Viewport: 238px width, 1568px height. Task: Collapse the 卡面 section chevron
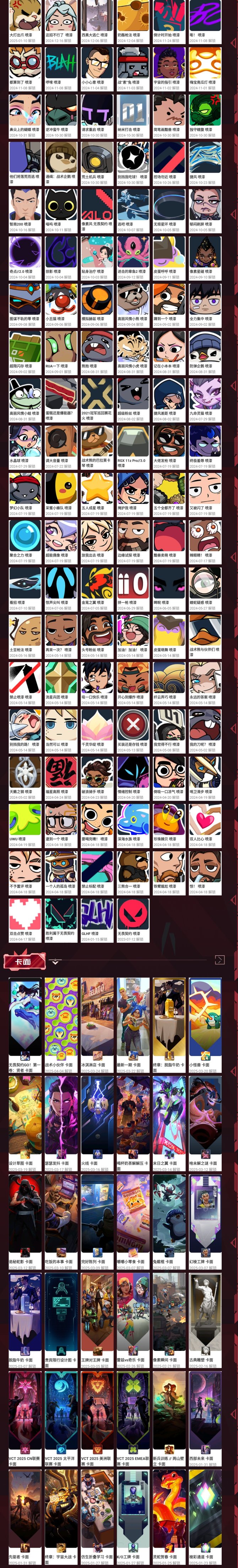[x=55, y=962]
